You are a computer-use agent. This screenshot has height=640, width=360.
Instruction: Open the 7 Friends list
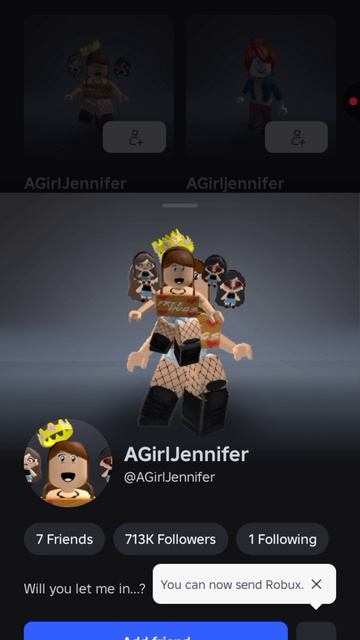click(x=64, y=539)
